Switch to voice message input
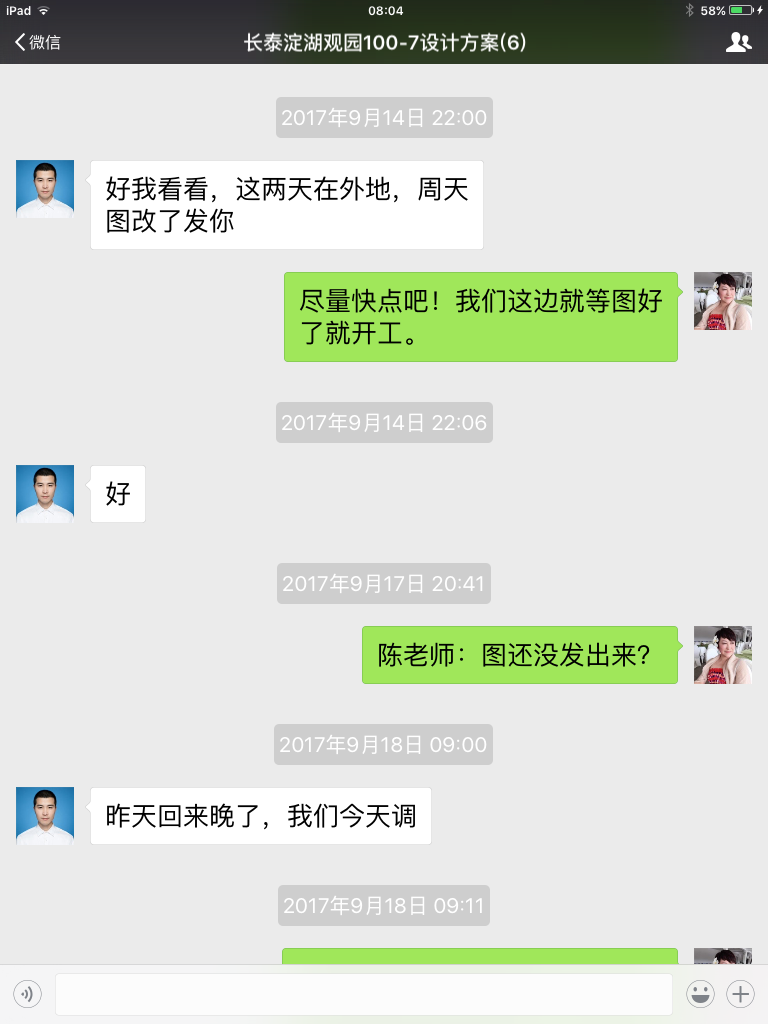768x1024 pixels. (27, 994)
